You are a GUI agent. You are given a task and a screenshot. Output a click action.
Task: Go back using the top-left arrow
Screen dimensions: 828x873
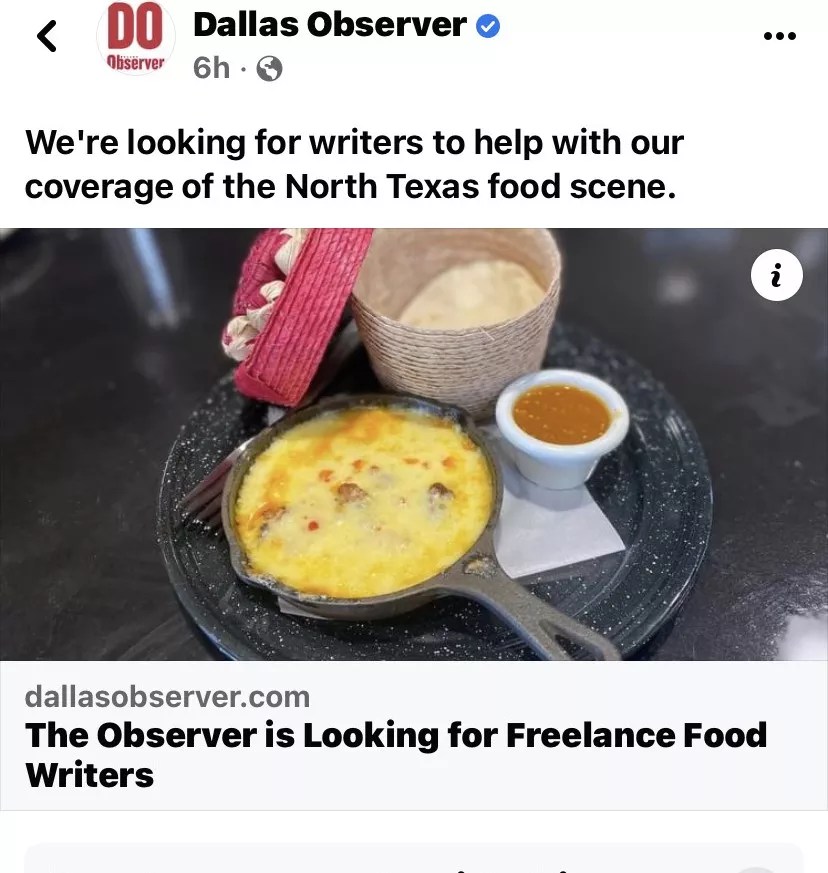pyautogui.click(x=47, y=37)
